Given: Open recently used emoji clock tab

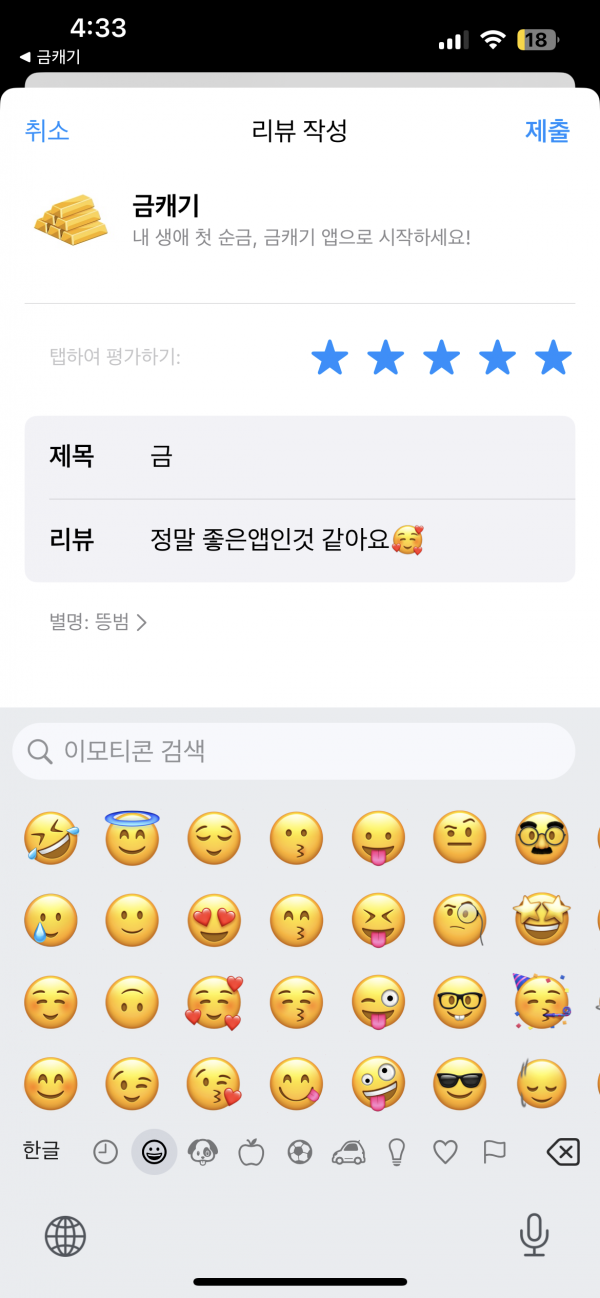Looking at the screenshot, I should [105, 1152].
